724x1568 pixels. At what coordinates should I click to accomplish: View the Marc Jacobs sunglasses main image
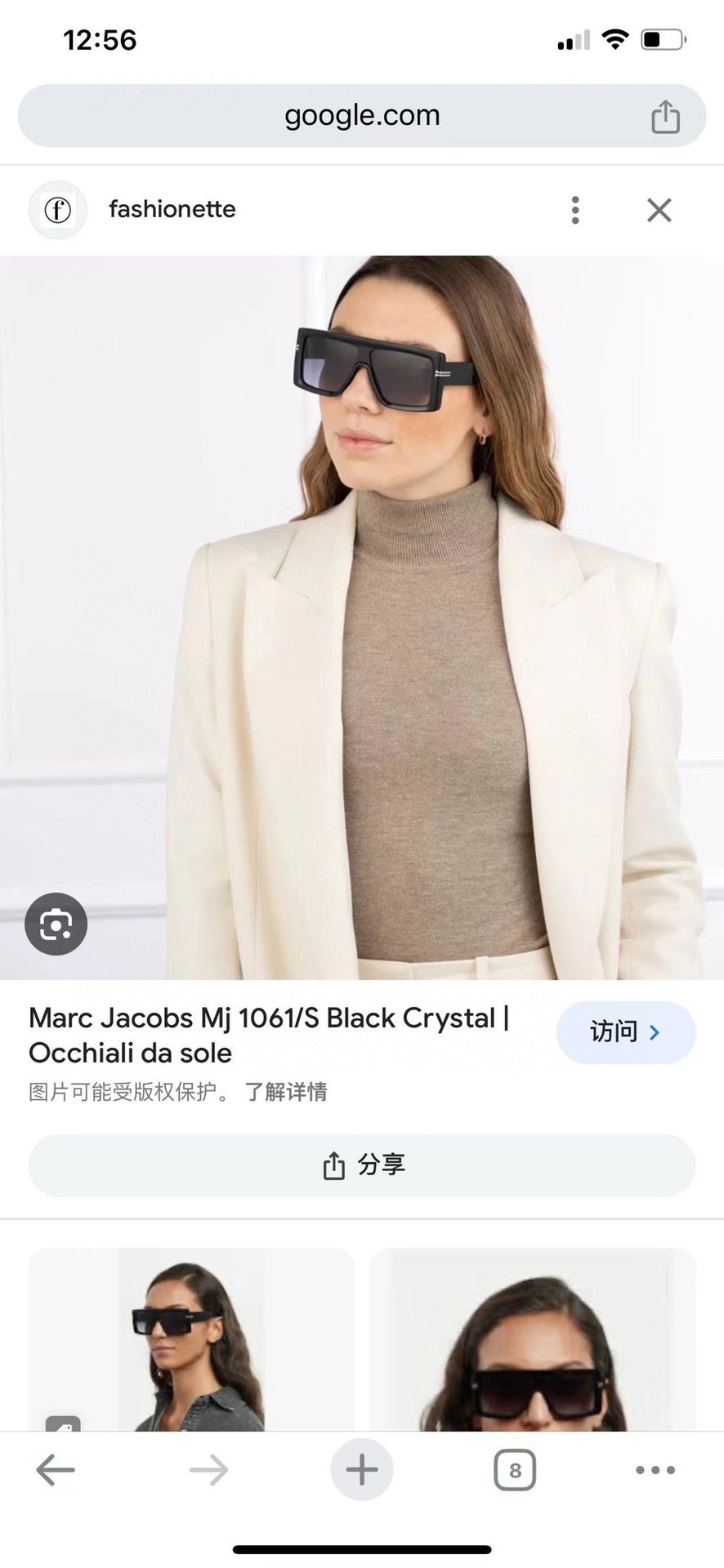click(362, 617)
